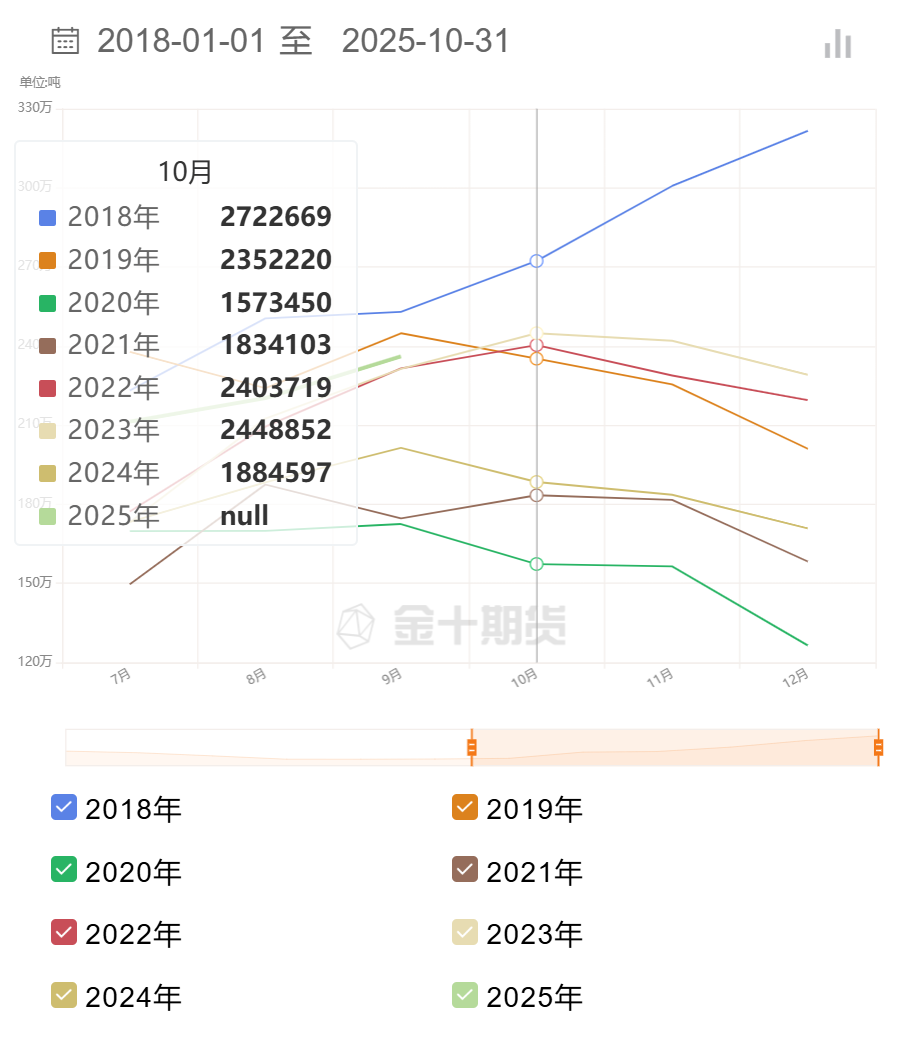Switch to bar chart view
This screenshot has width=906, height=1050.
pyautogui.click(x=838, y=43)
